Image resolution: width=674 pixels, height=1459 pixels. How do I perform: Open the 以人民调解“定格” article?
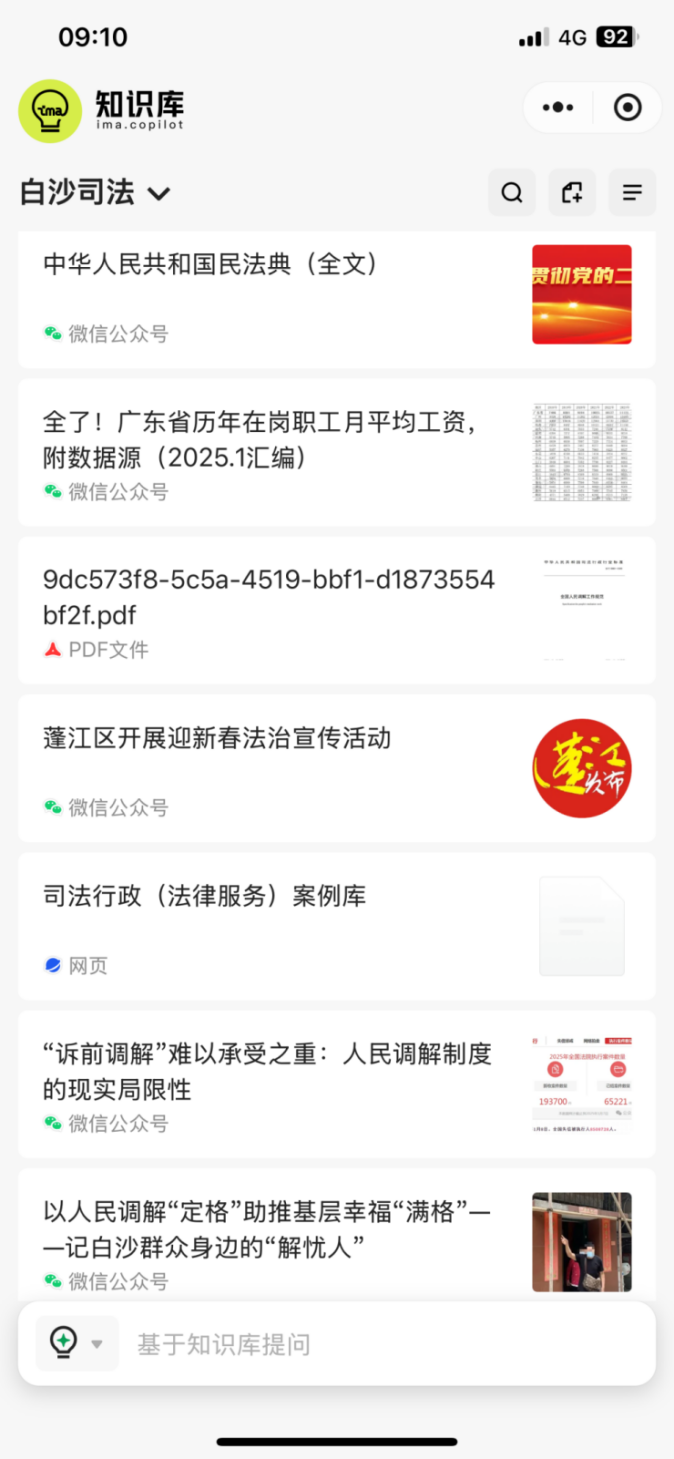tap(270, 1242)
